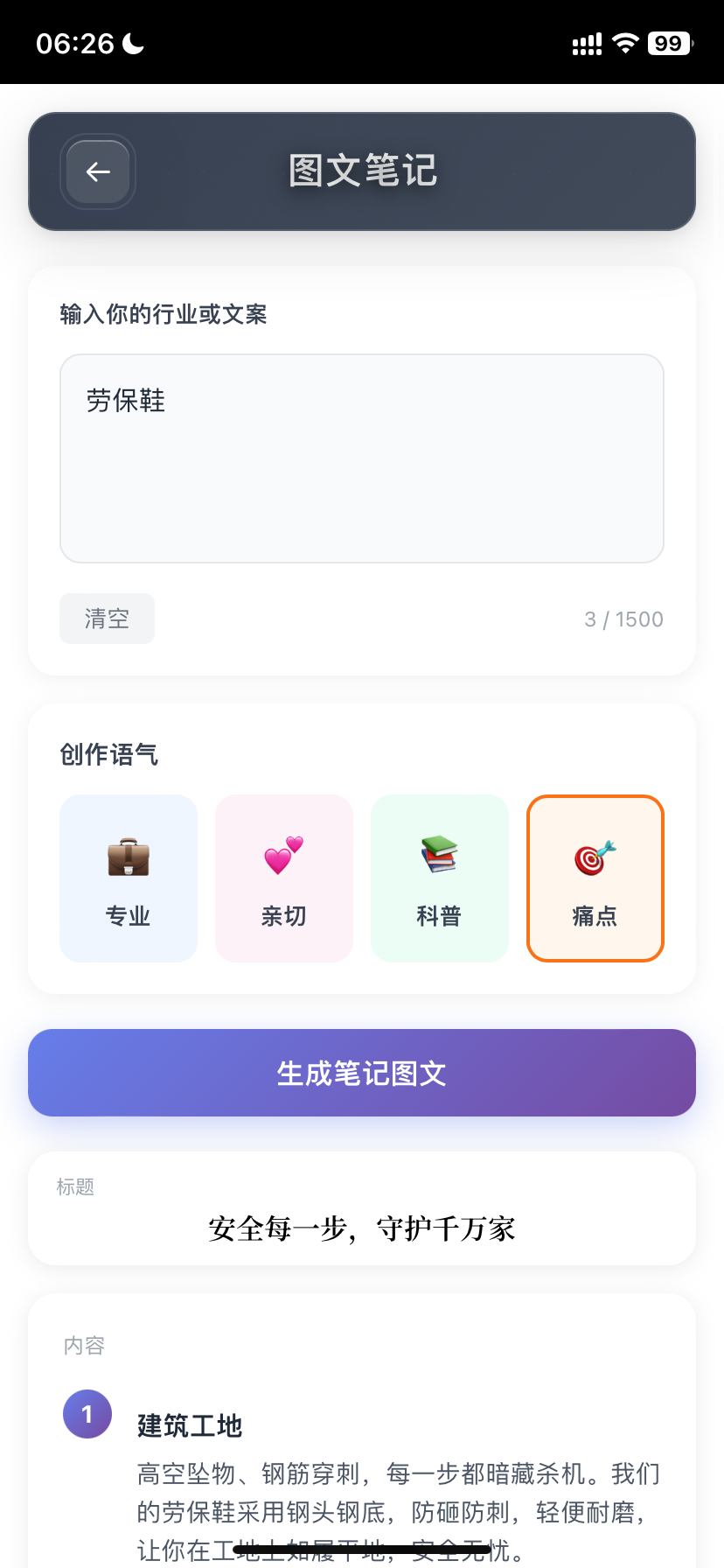Screen dimensions: 724x1568
Task: Tap the back arrow in the header
Action: point(97,171)
